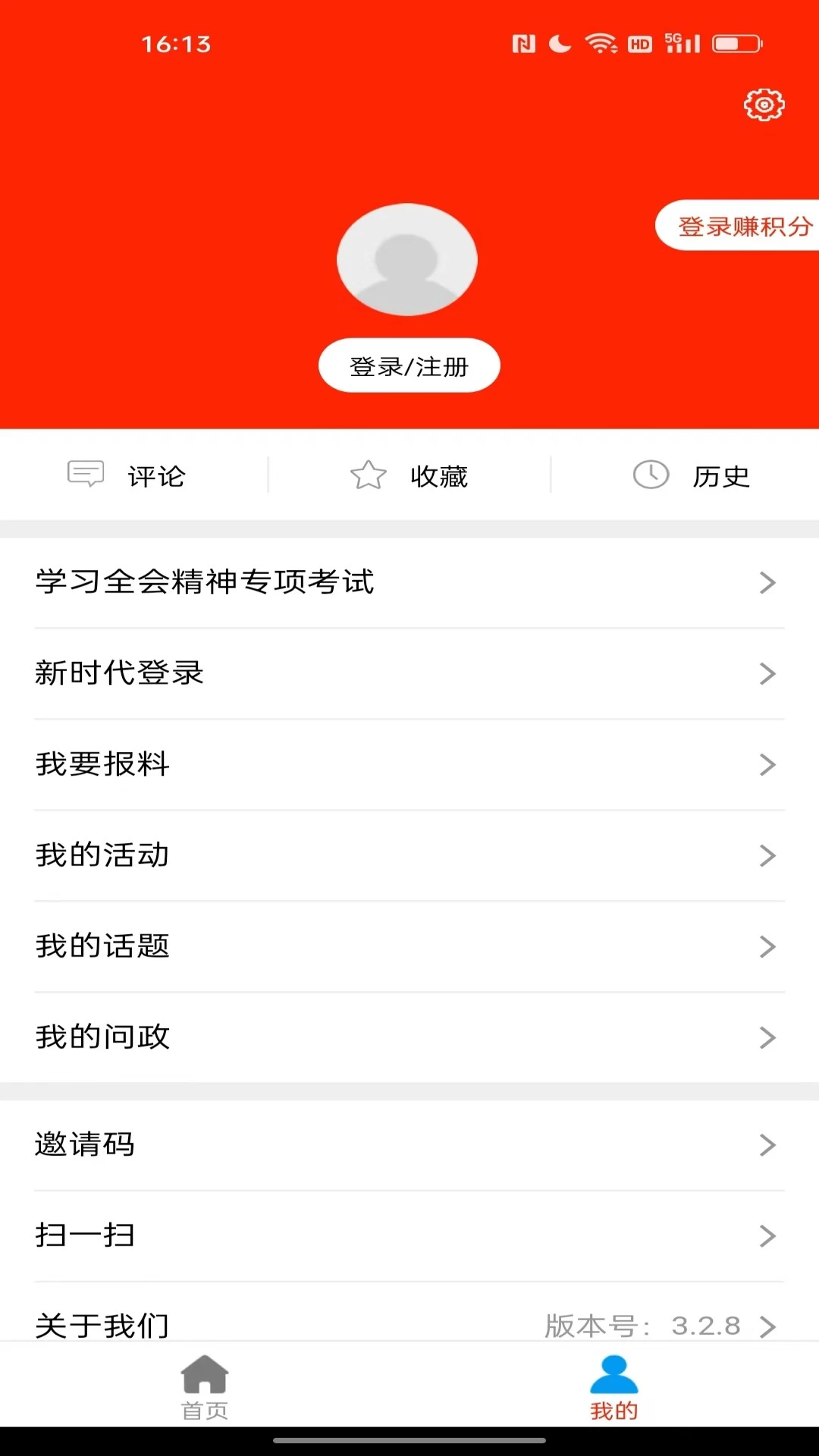This screenshot has height=1456, width=819.
Task: Open 邀请码 via its right arrow
Action: (x=766, y=1145)
